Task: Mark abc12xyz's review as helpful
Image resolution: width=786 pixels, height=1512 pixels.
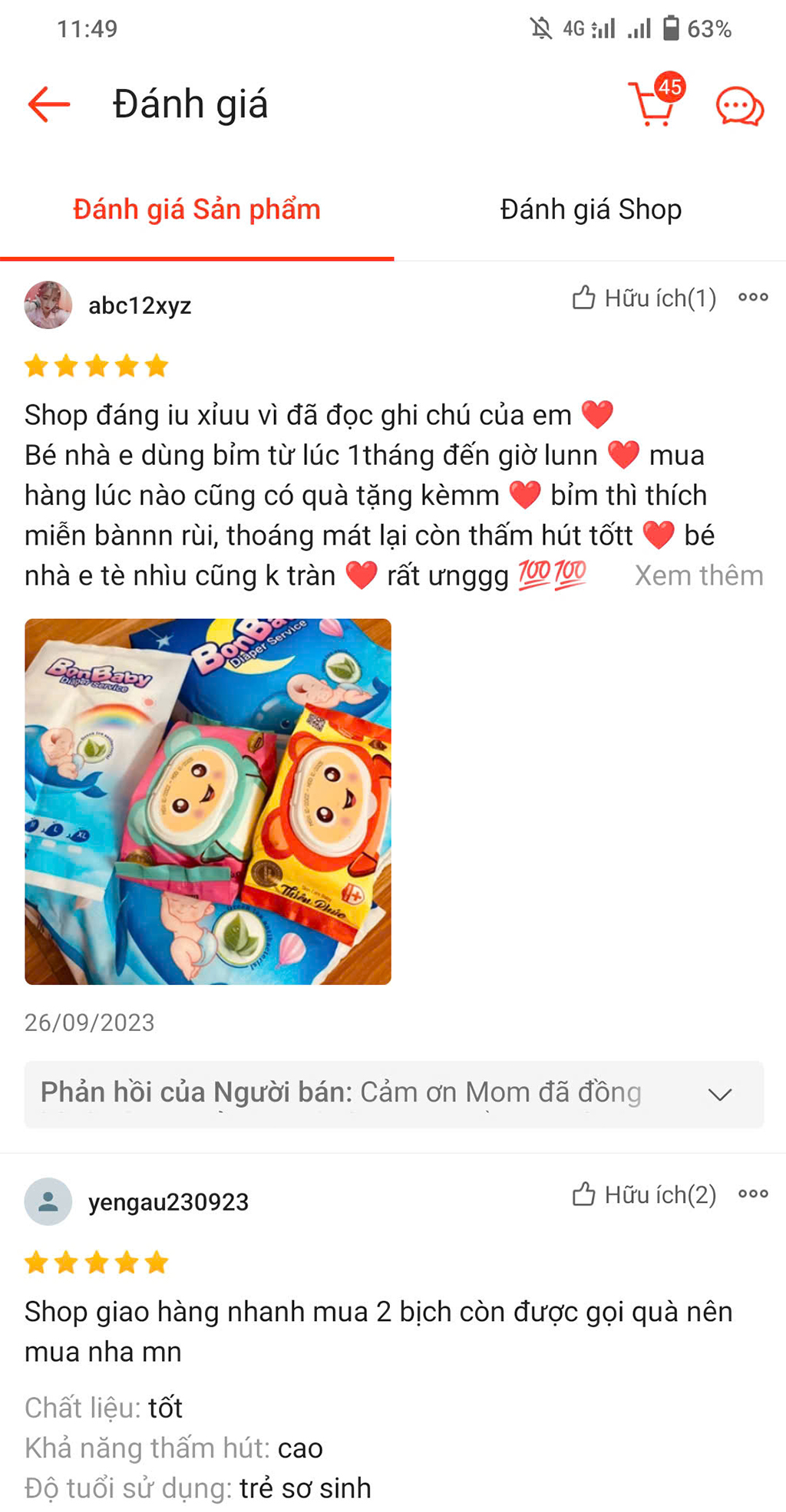Action: tap(643, 298)
